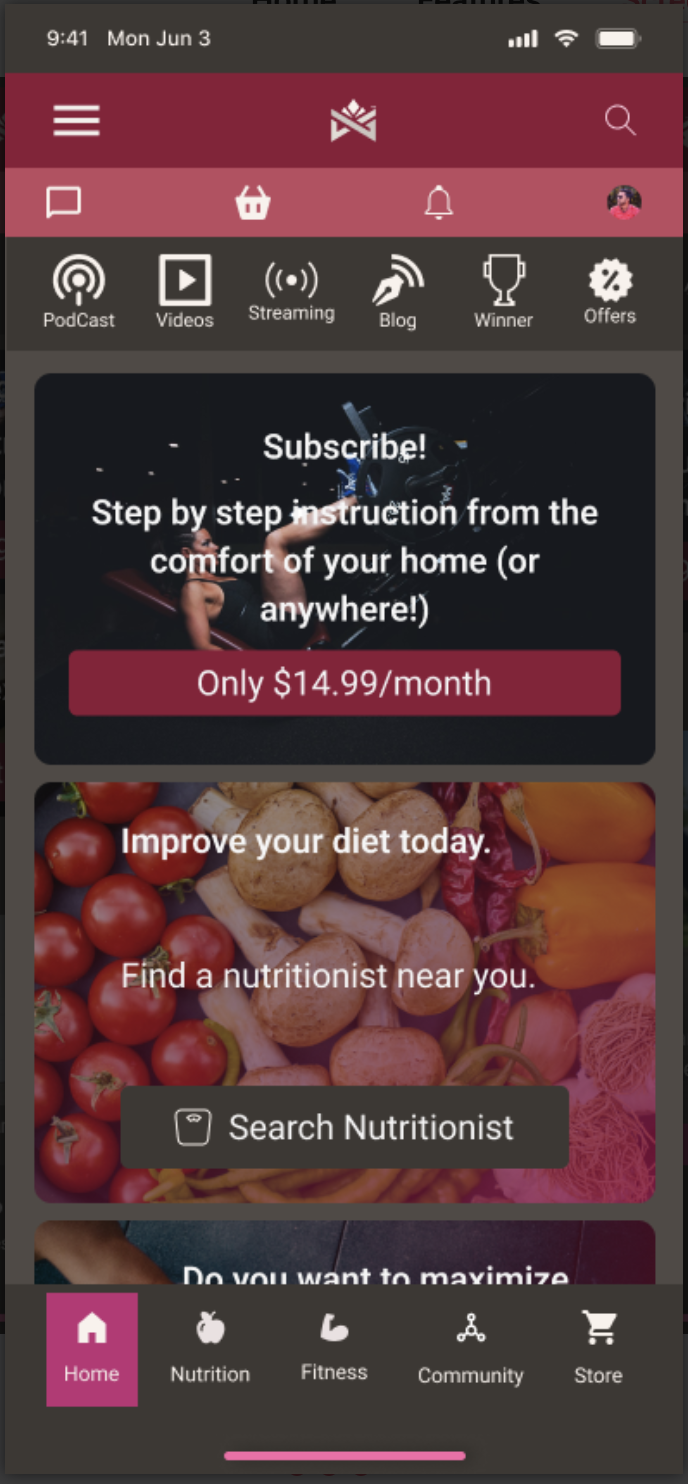
Task: Open the Blog section
Action: click(x=397, y=292)
